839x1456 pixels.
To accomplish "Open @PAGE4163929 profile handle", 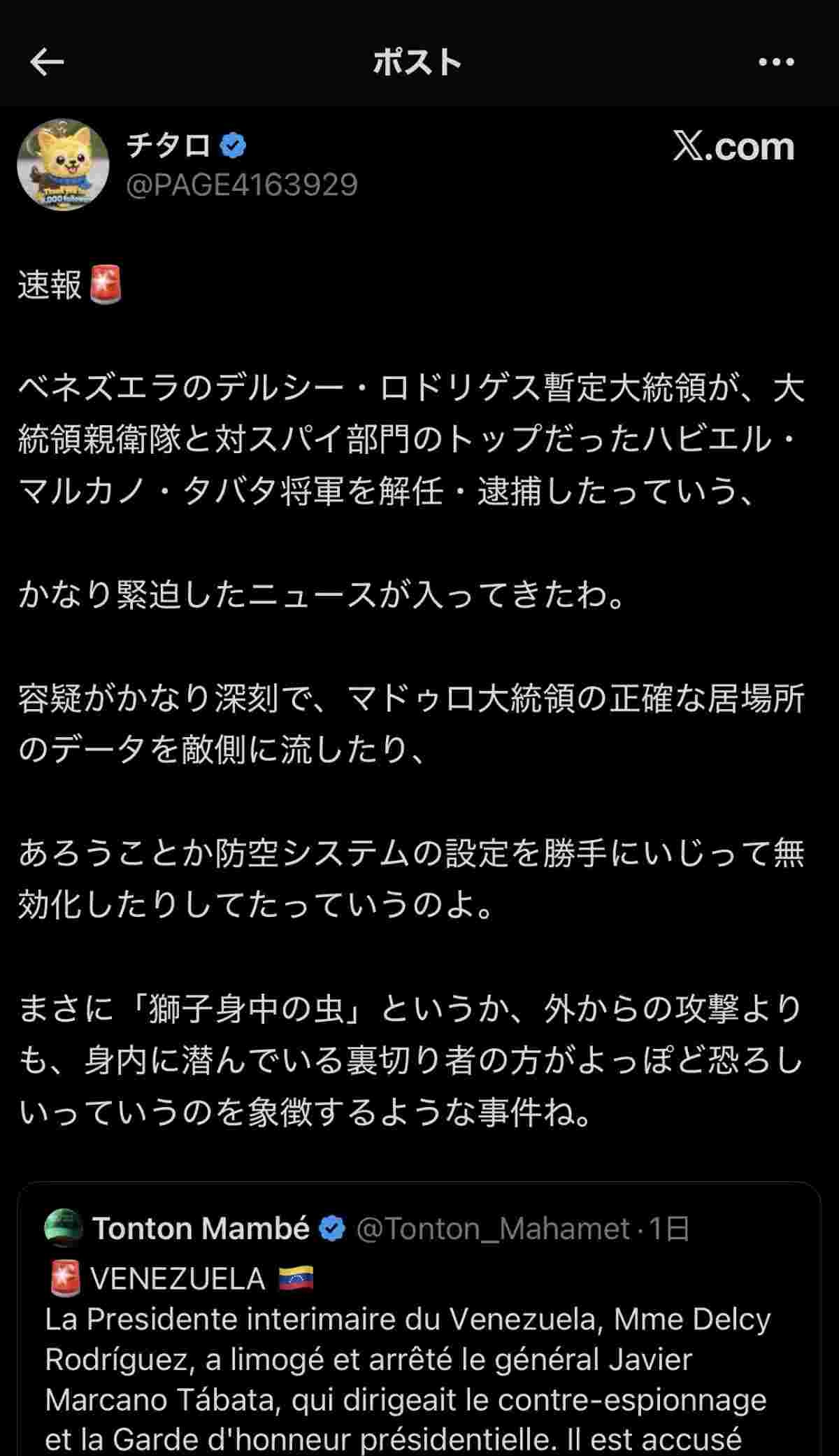I will click(x=242, y=185).
